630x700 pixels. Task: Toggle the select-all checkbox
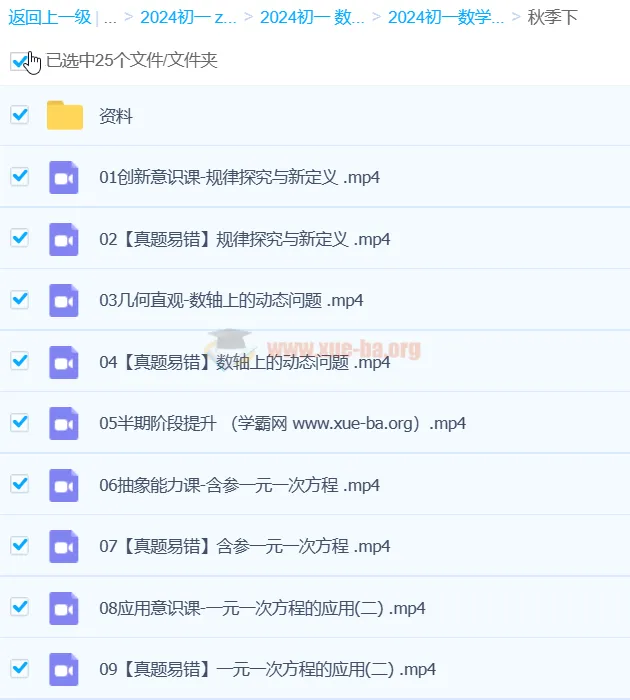[x=19, y=61]
